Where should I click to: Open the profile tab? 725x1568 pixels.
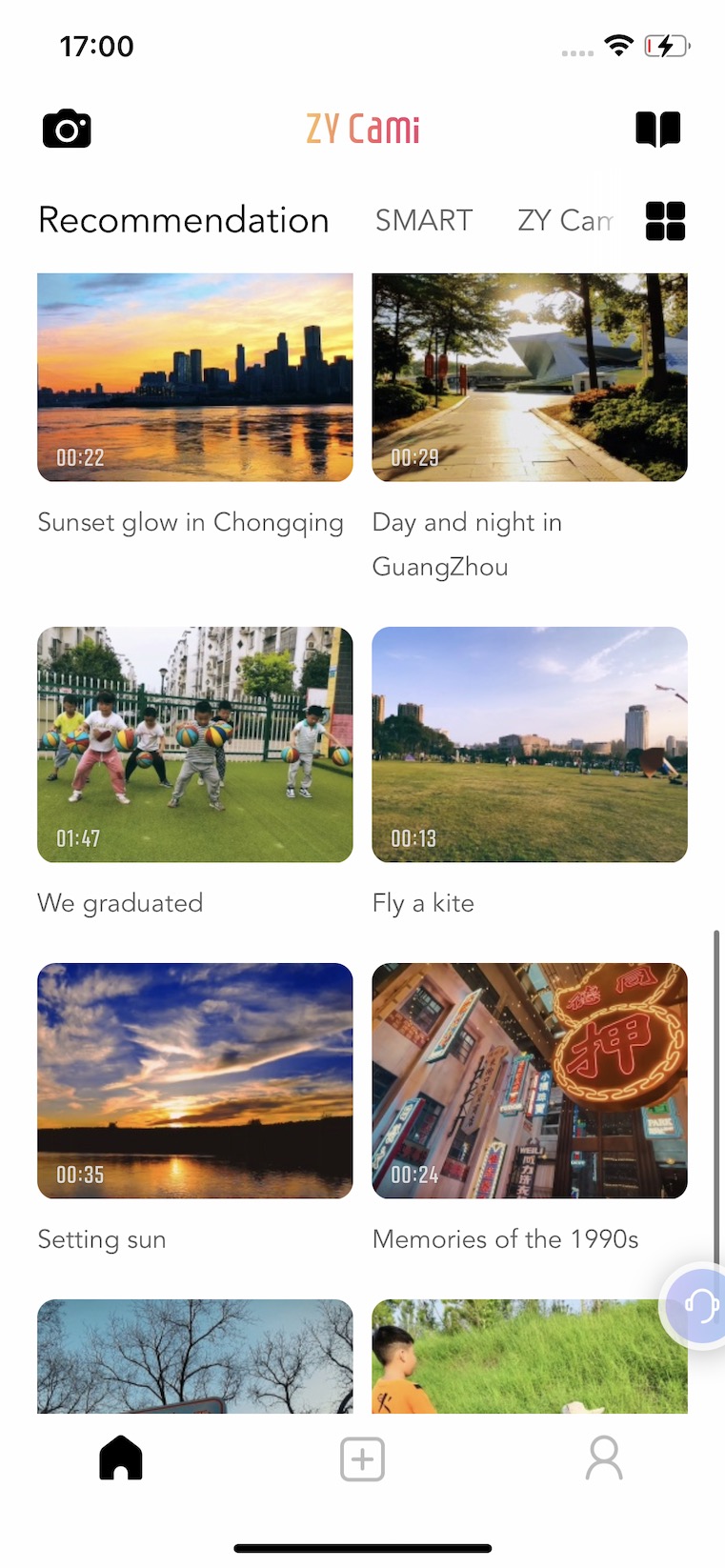[604, 1458]
